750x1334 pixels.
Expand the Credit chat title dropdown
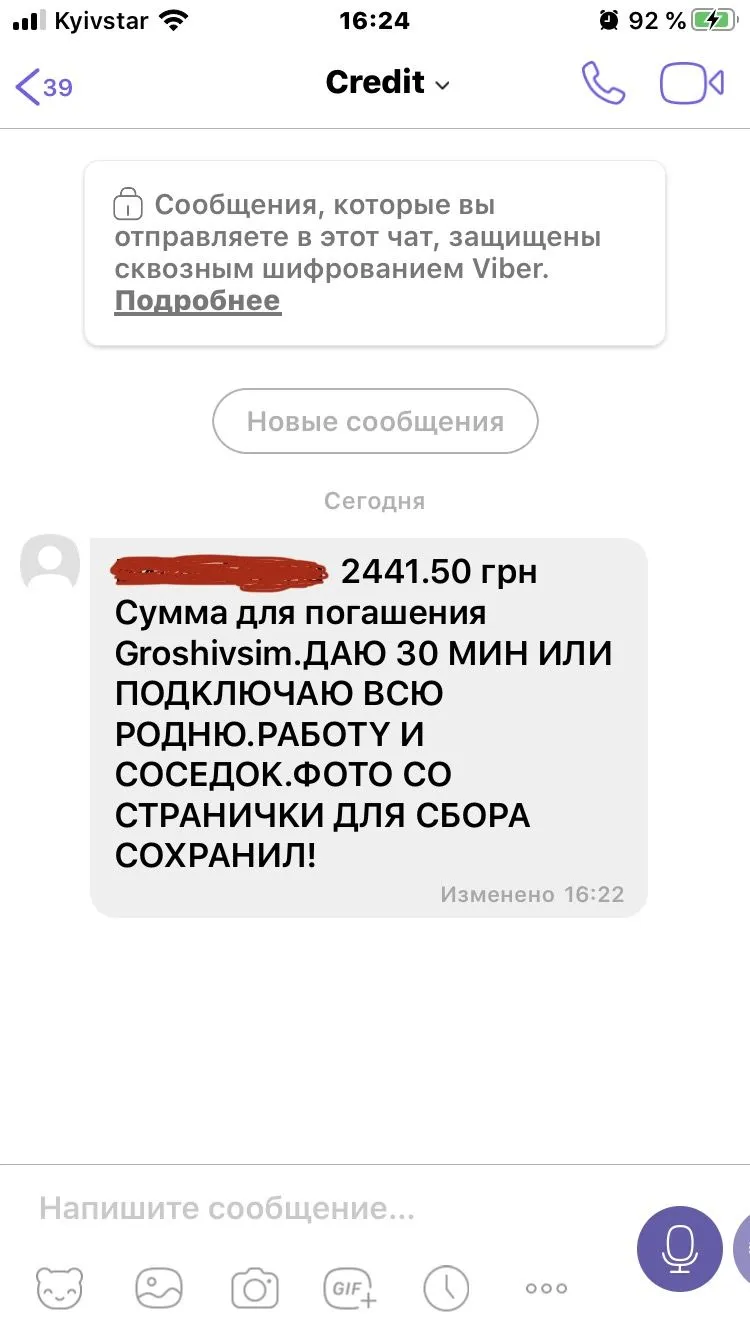point(387,83)
